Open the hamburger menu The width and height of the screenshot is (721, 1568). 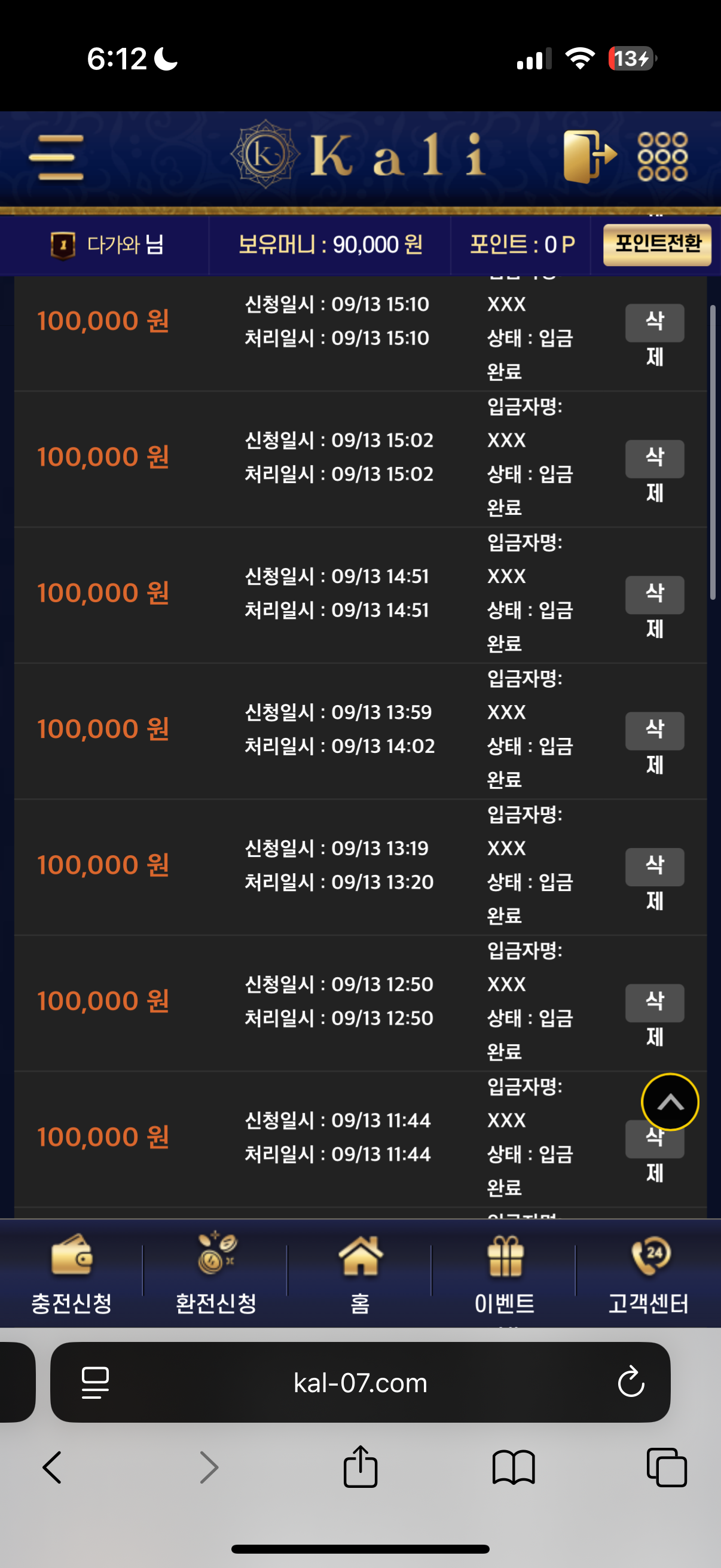click(56, 158)
